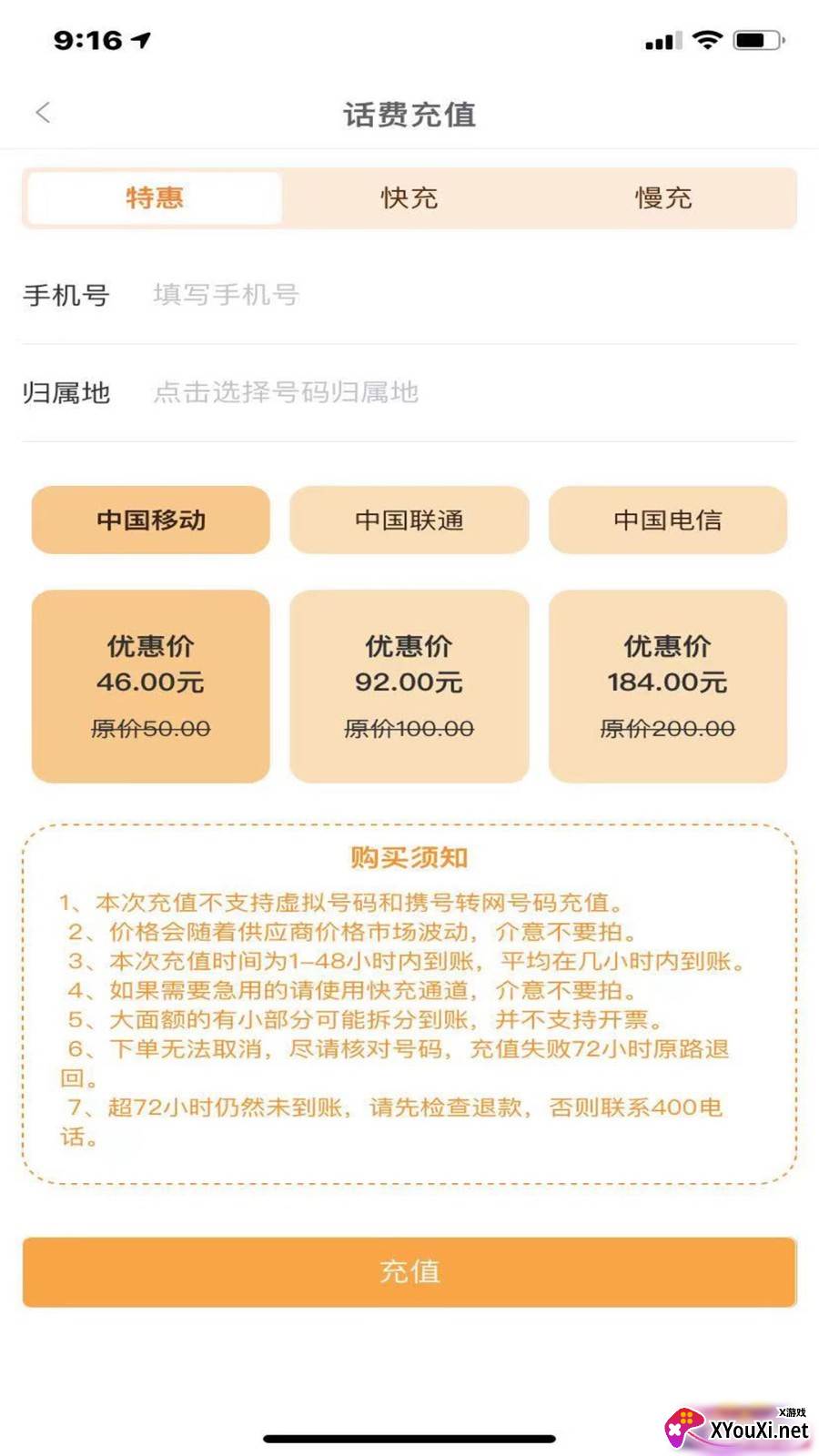The height and width of the screenshot is (1456, 819).
Task: Go back using the arrow icon
Action: coord(43,113)
